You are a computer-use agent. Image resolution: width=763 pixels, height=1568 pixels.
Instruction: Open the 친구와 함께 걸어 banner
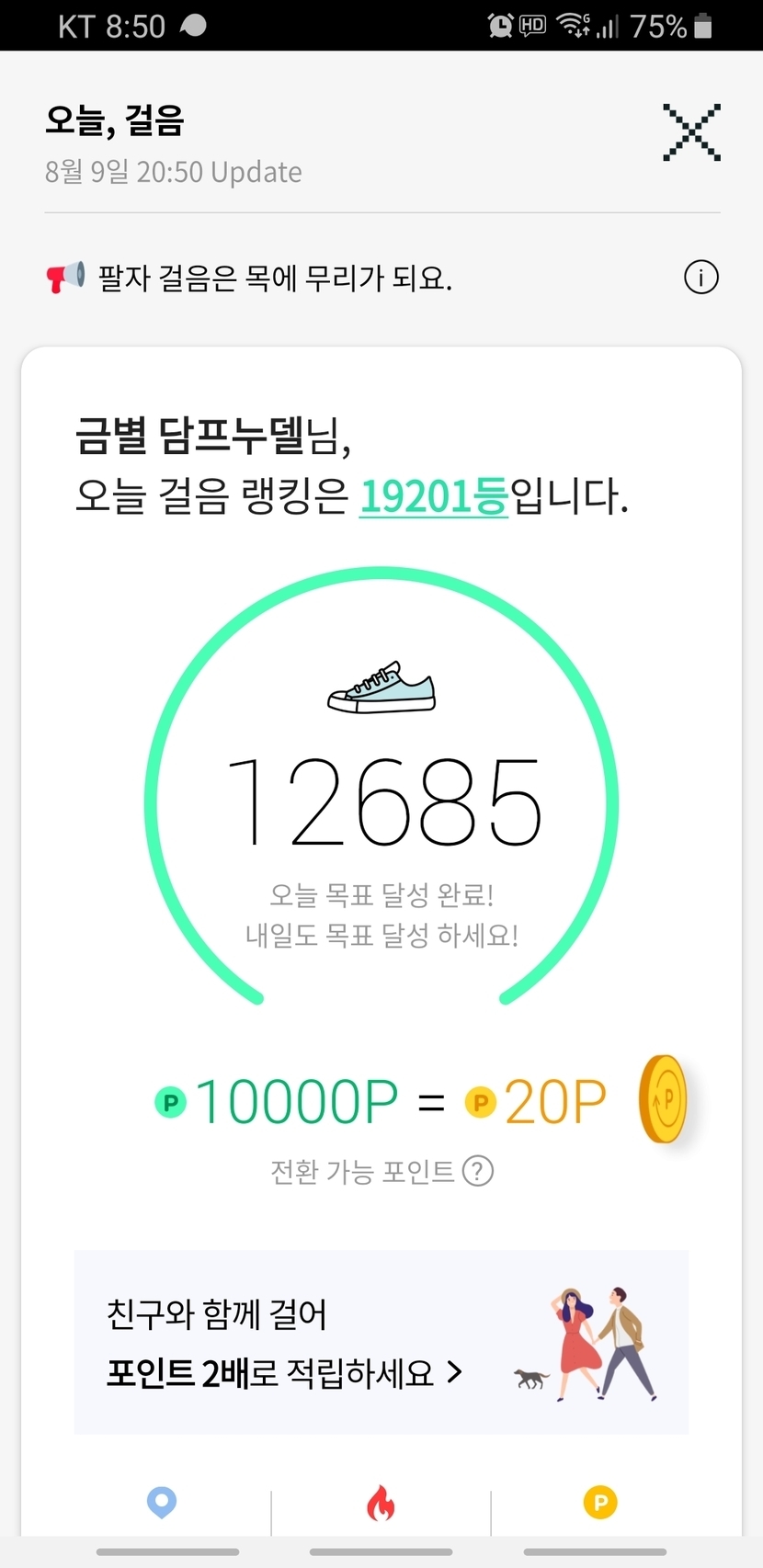click(381, 1342)
